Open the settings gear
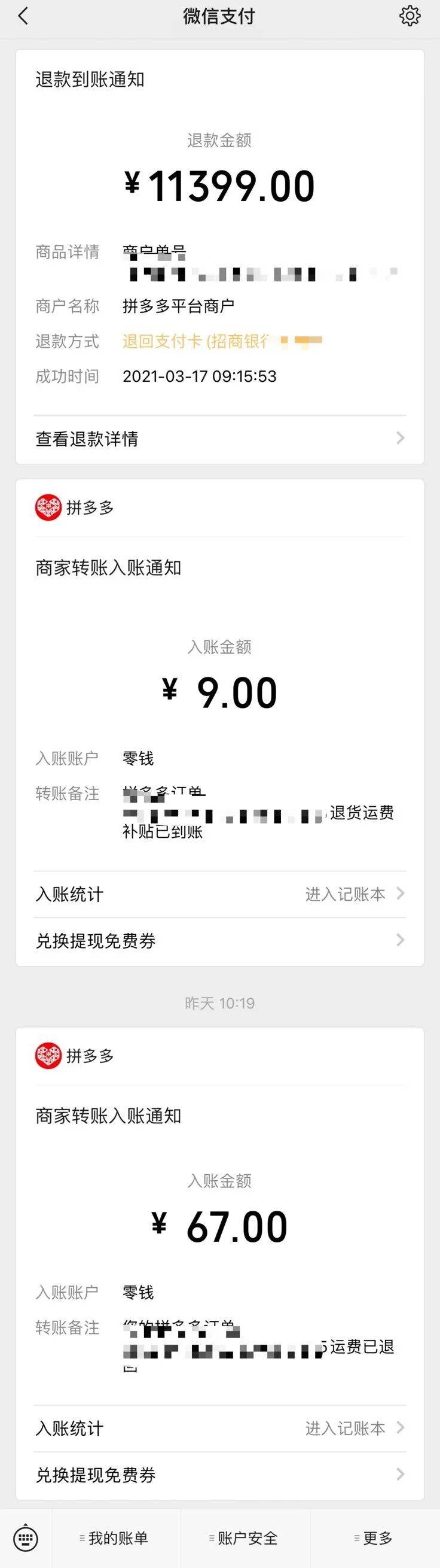 tap(410, 16)
